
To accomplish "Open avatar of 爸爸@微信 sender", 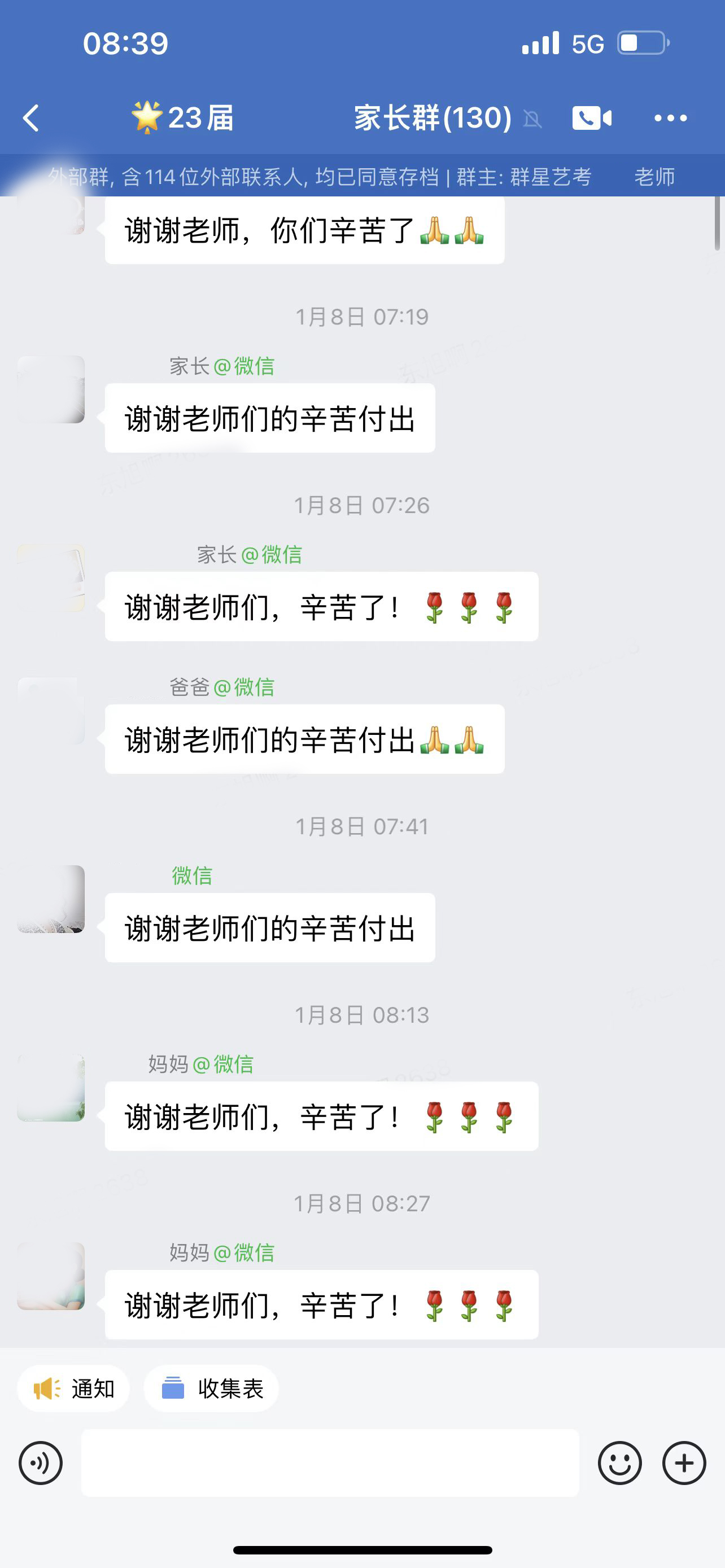I will point(51,711).
